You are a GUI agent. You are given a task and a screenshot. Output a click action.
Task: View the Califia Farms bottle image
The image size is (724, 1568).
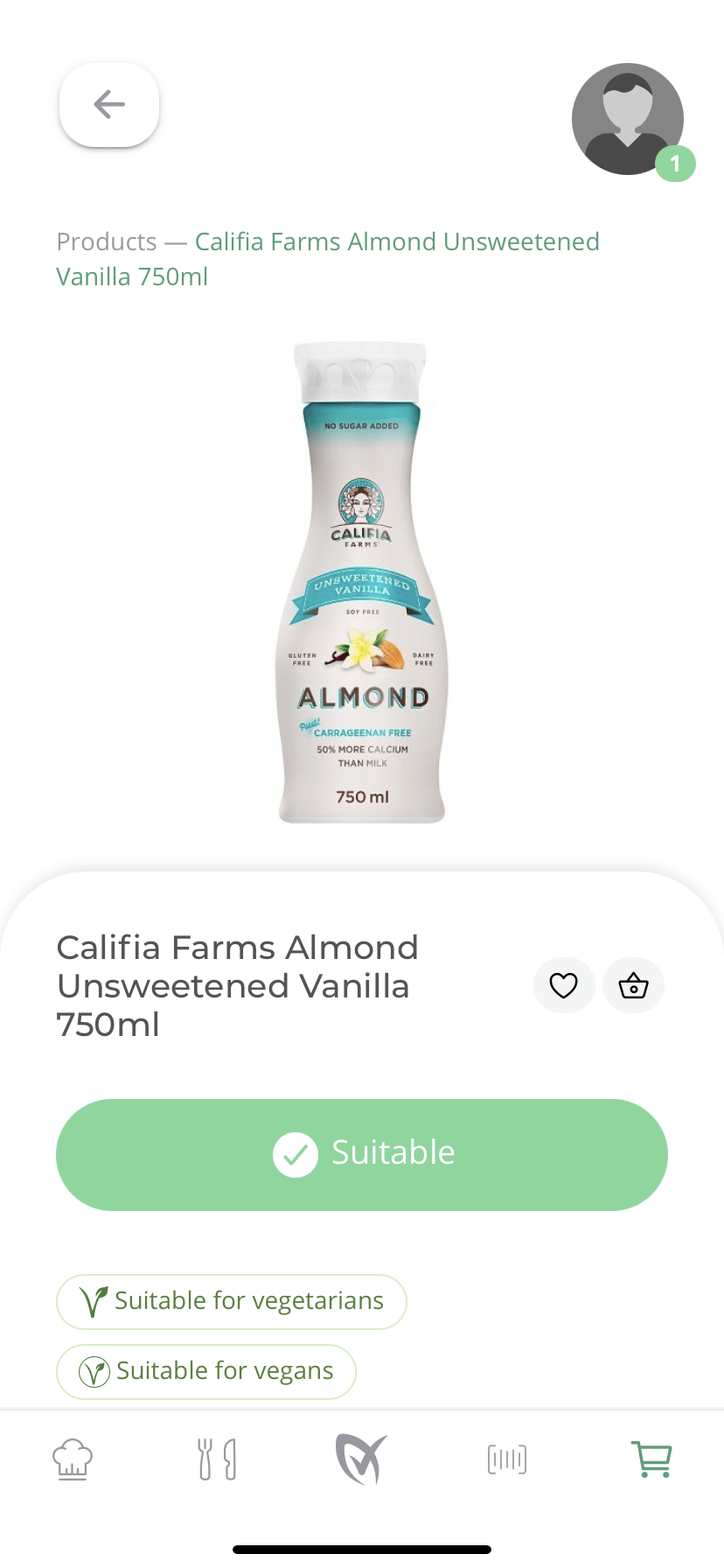(362, 583)
